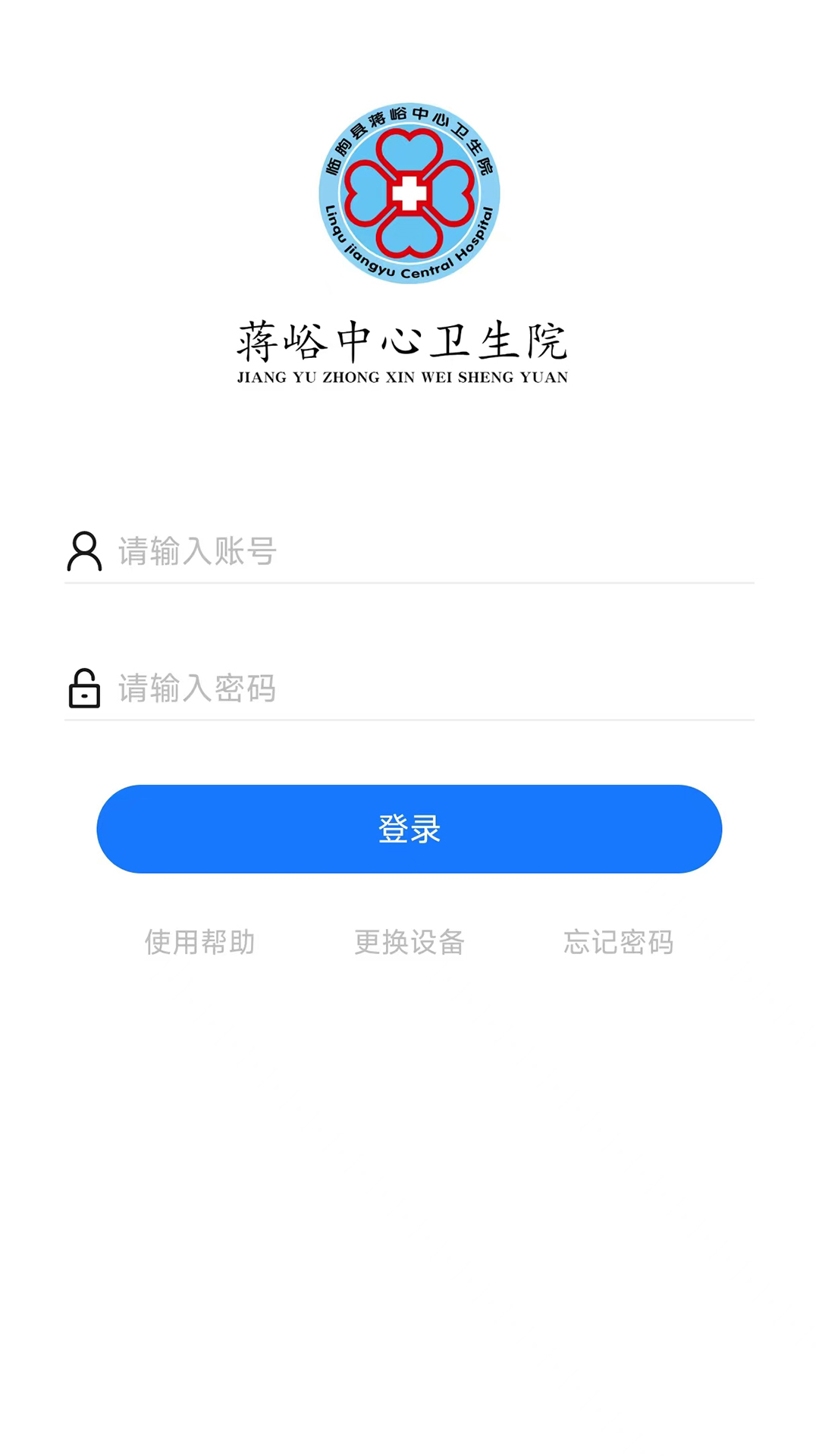Click the 请输入账号 account input field
819x1456 pixels.
coord(409,552)
